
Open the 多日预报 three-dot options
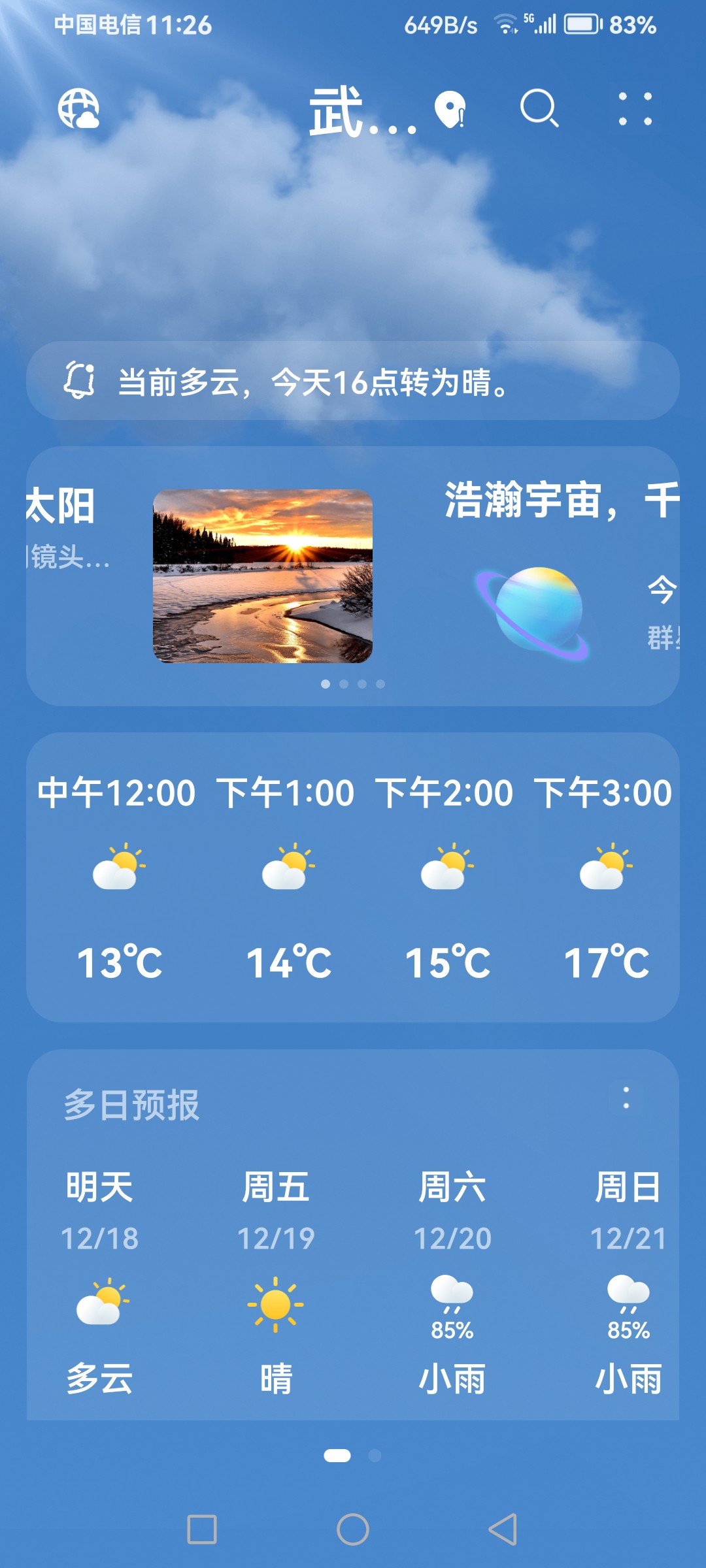pyautogui.click(x=626, y=1098)
